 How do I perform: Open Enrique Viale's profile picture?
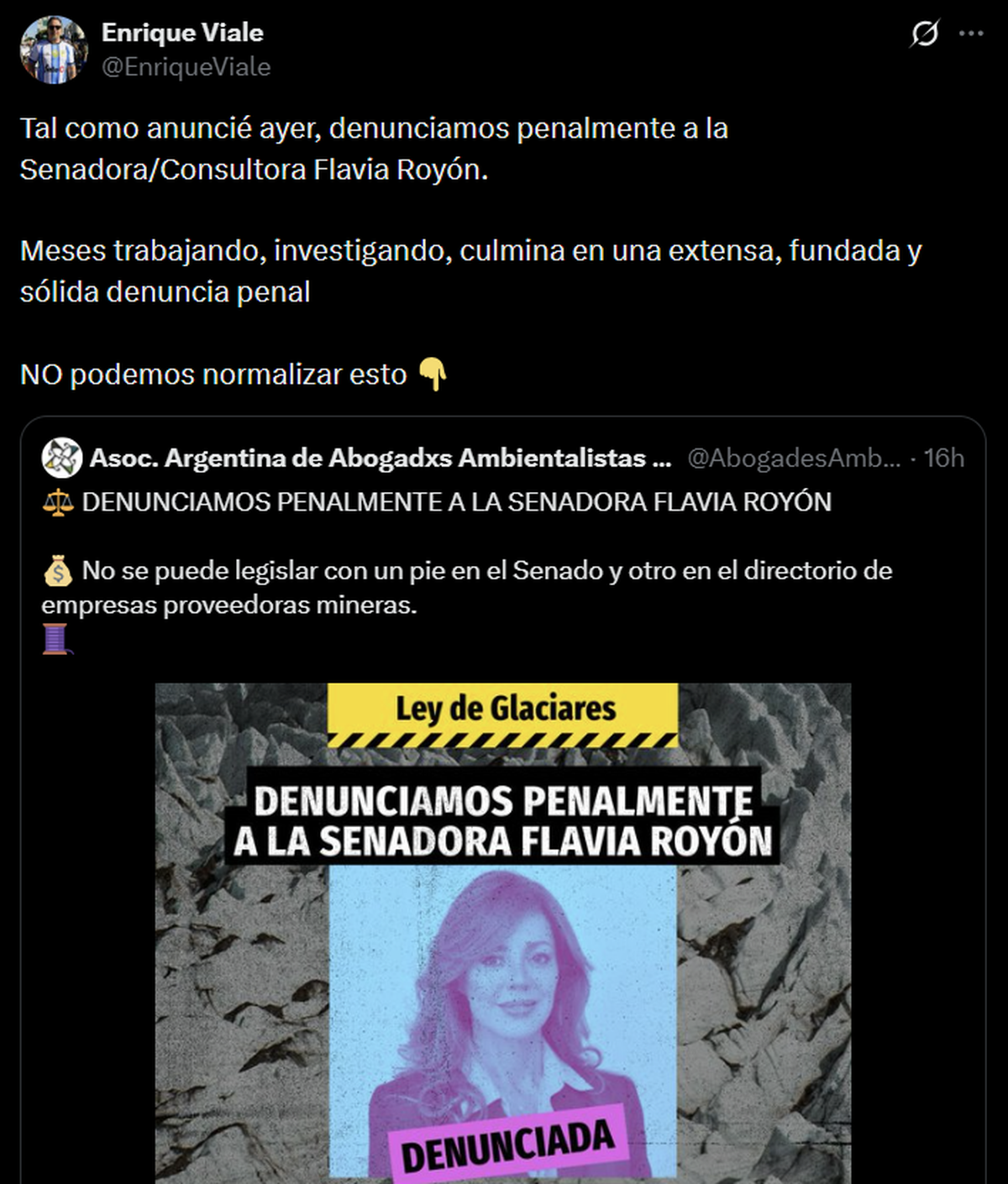[x=54, y=50]
